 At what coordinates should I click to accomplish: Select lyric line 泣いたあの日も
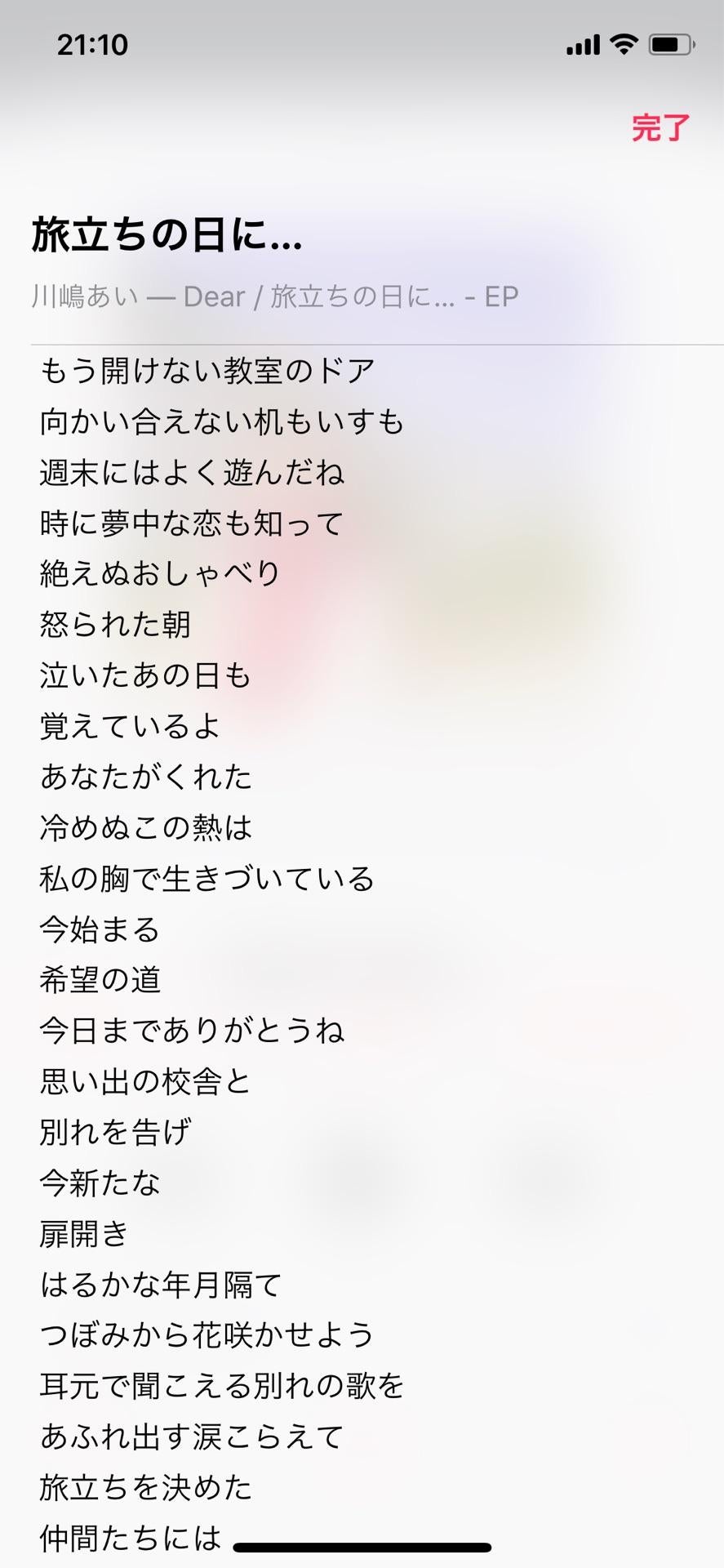(144, 675)
